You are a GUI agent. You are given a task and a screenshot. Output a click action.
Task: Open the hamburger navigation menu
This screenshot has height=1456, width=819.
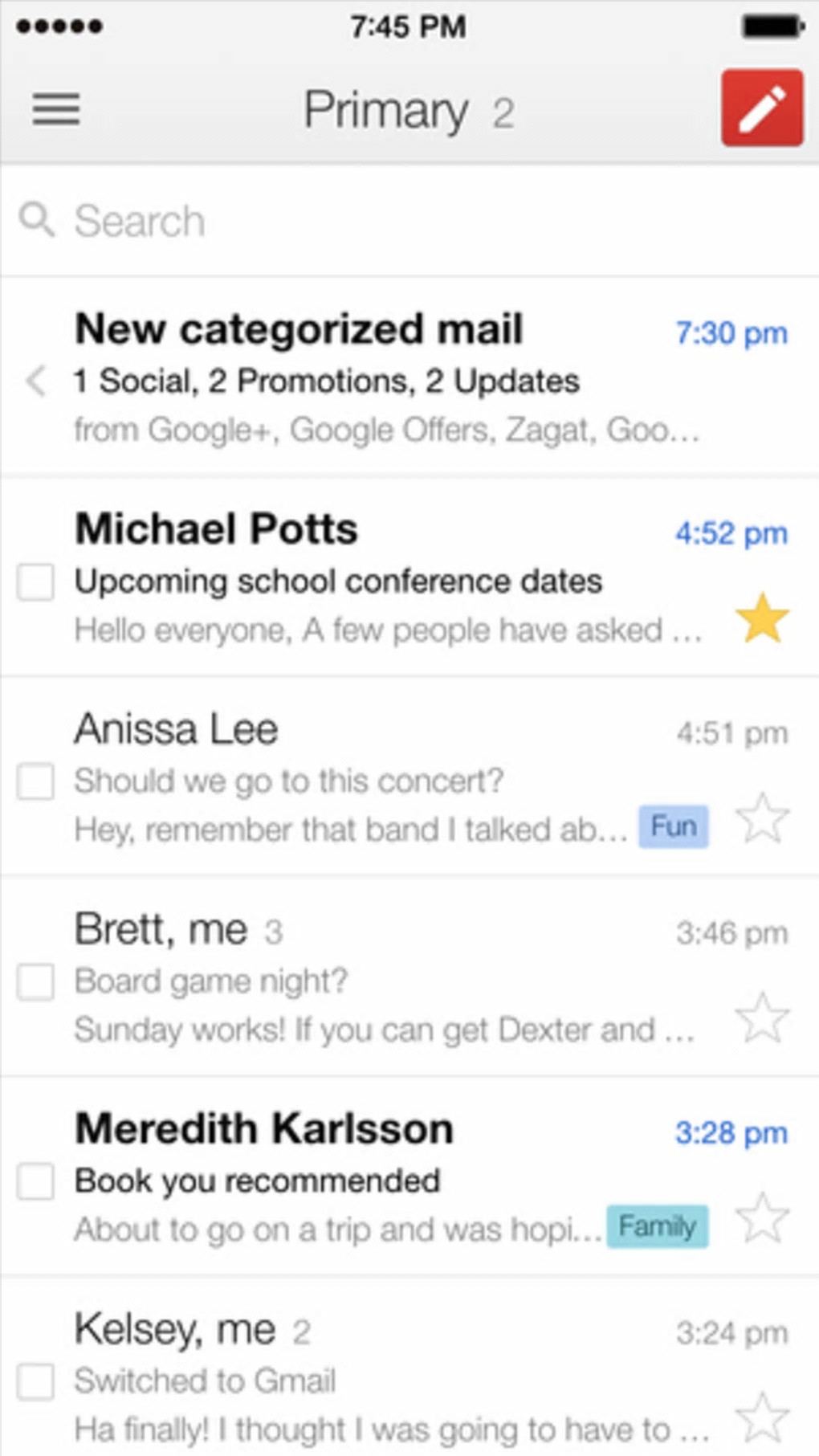(x=56, y=108)
